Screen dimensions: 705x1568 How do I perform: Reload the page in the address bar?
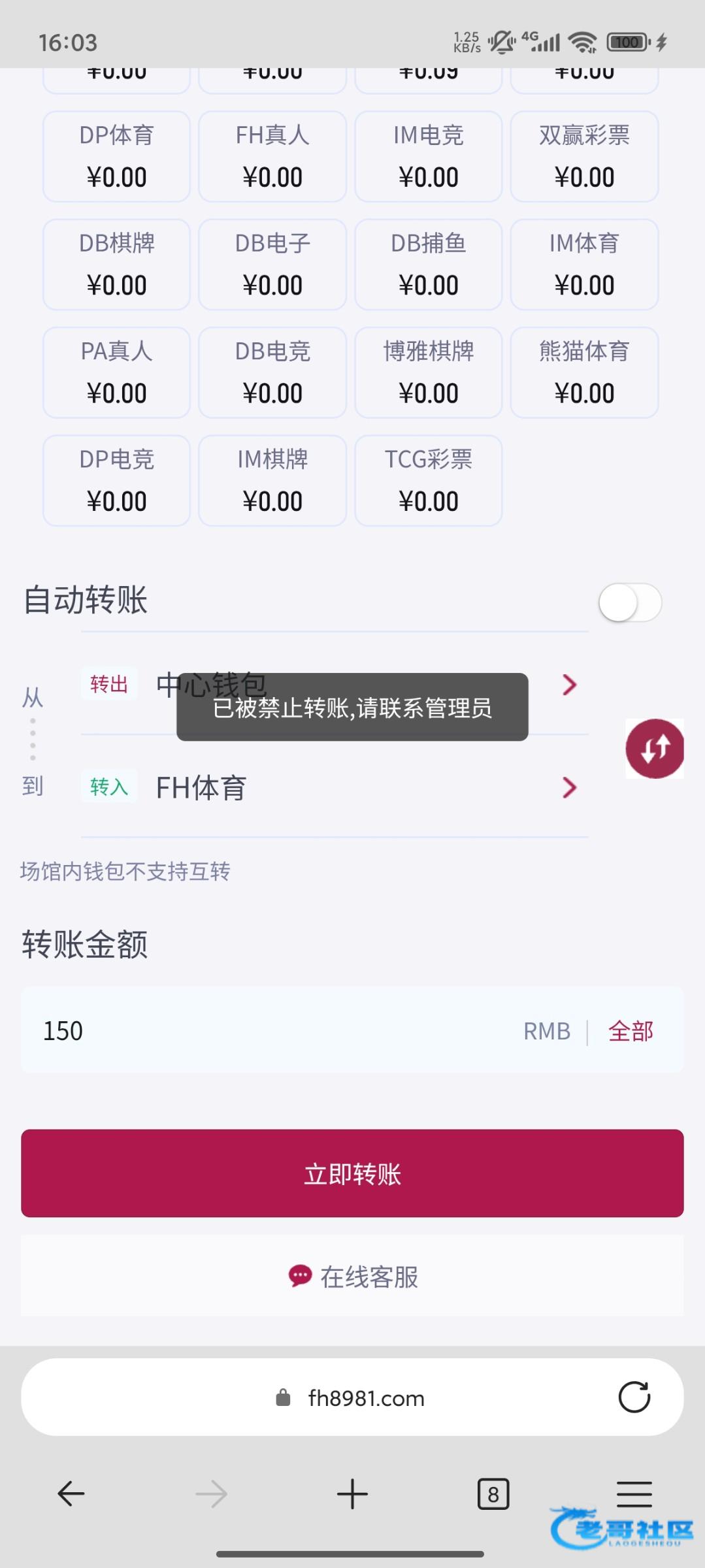[634, 1397]
